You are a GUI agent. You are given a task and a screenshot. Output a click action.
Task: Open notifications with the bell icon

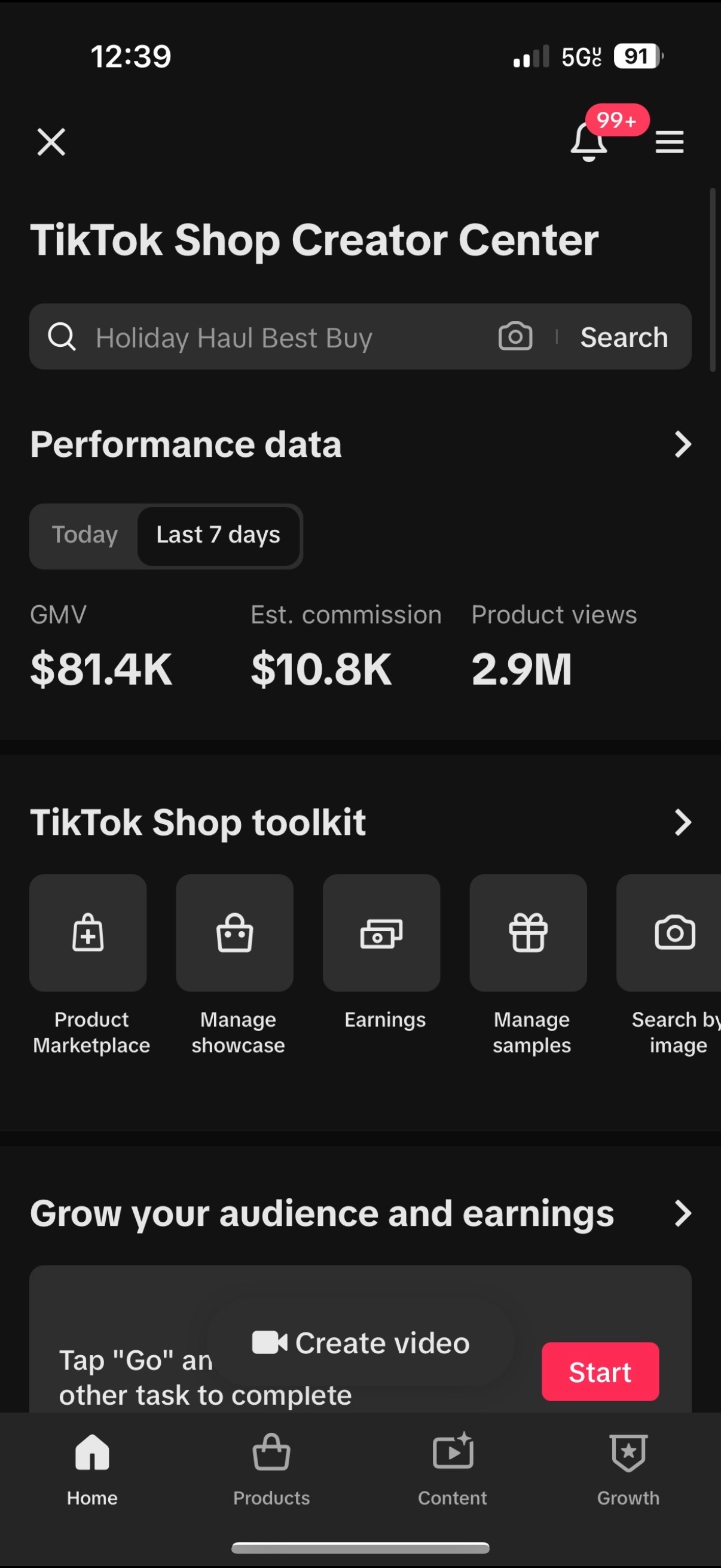(588, 141)
